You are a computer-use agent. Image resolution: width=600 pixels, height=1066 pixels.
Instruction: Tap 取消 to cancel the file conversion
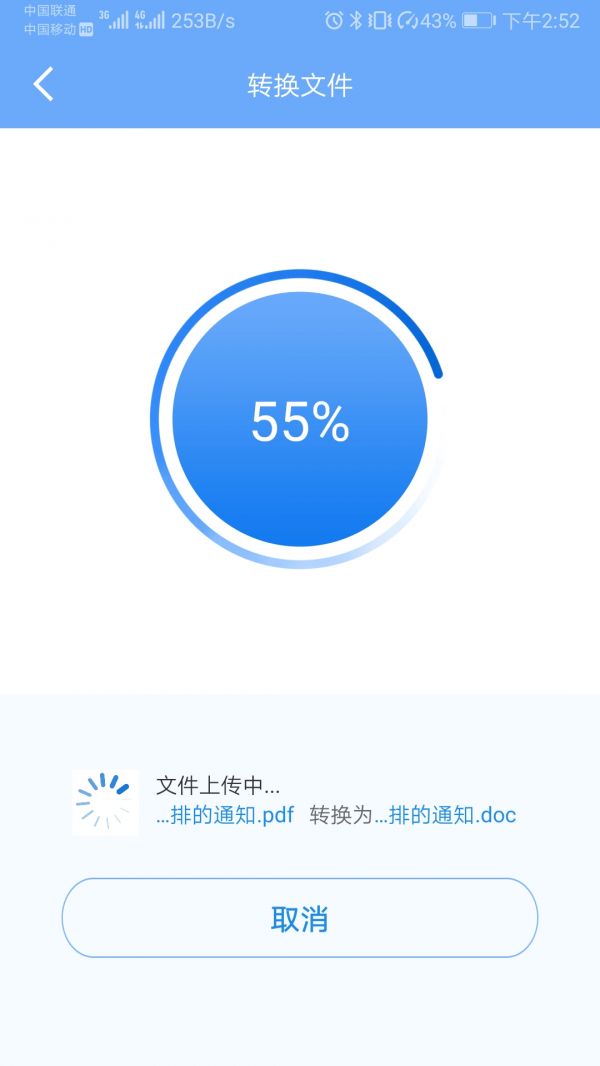(300, 918)
